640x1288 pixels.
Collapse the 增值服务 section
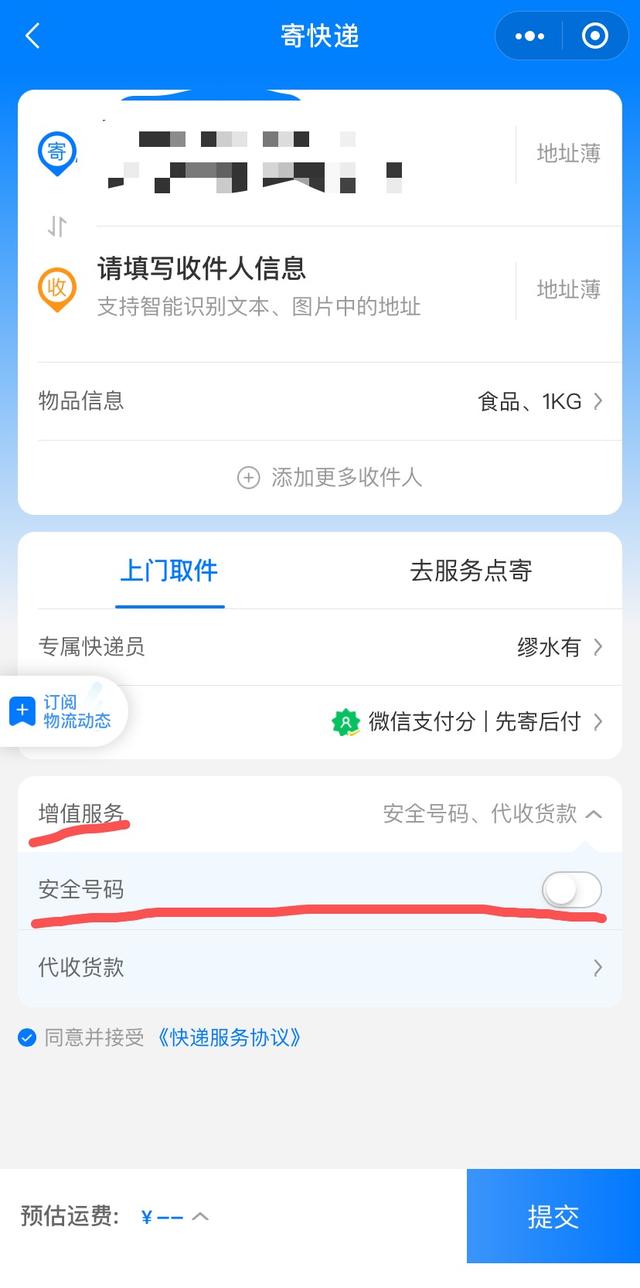[592, 815]
